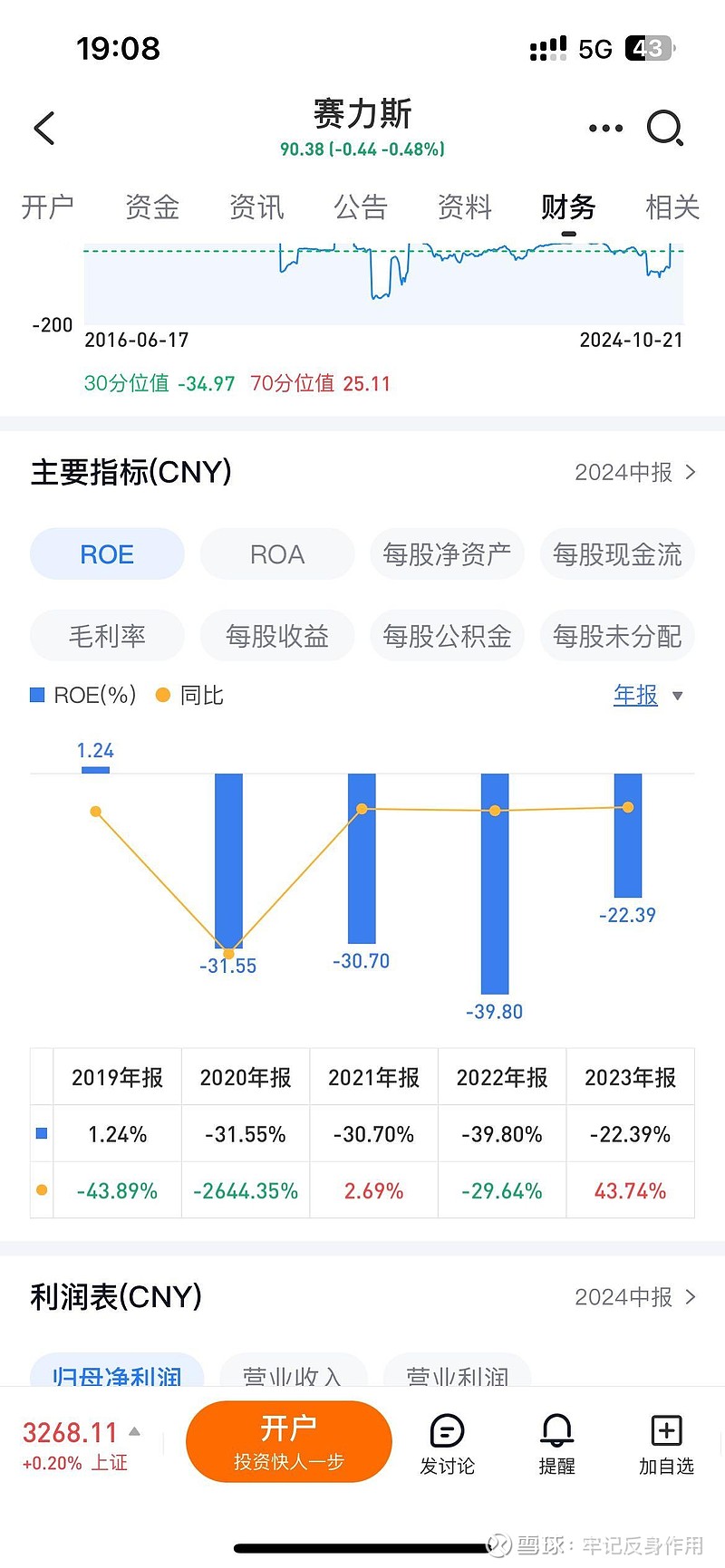Viewport: 725px width, 1568px height.
Task: Switch to the 资讯 tab
Action: 256,207
